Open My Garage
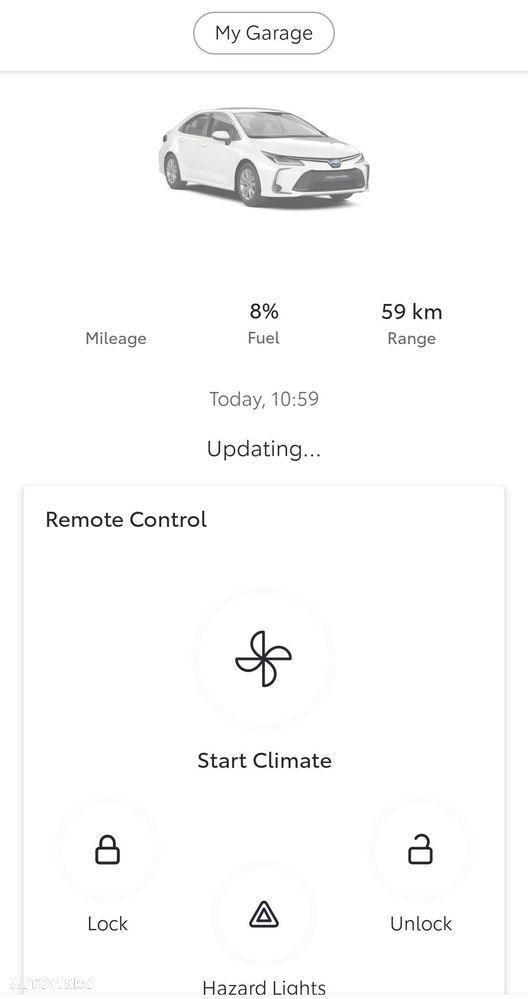The image size is (528, 999). point(264,33)
